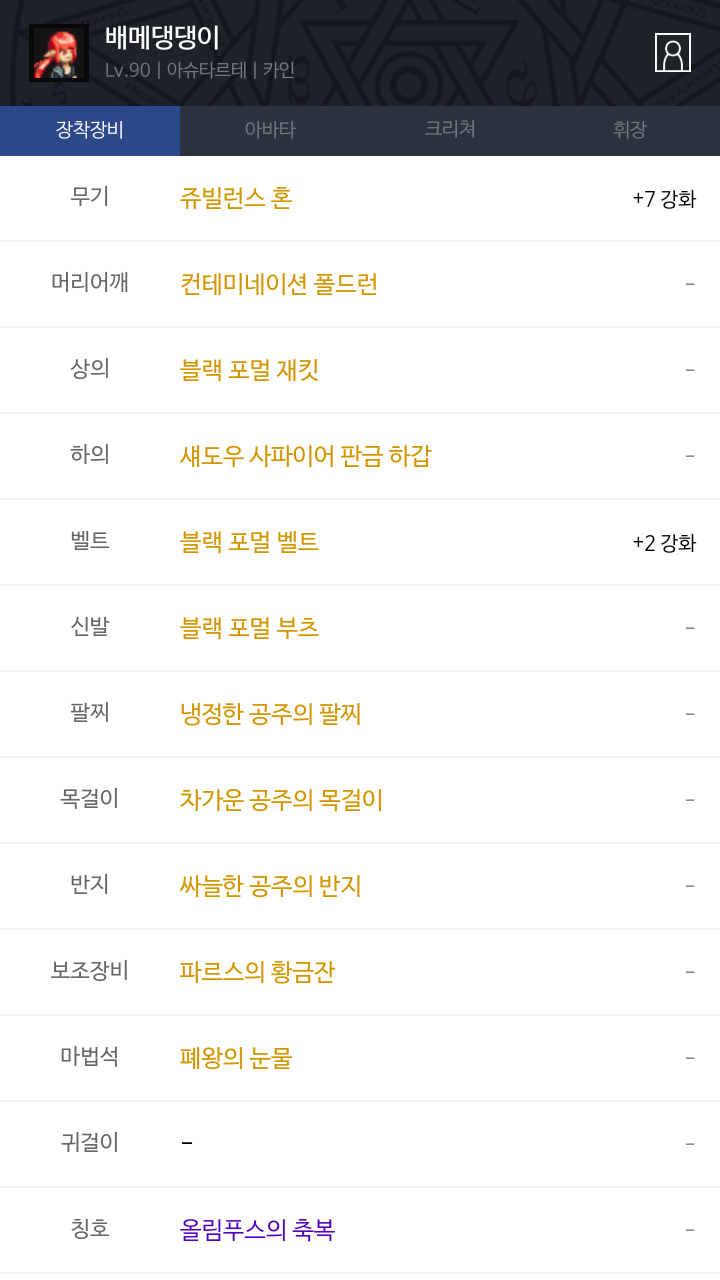The image size is (720, 1280).
Task: Switch to the 아바타 tab
Action: pyautogui.click(x=270, y=130)
